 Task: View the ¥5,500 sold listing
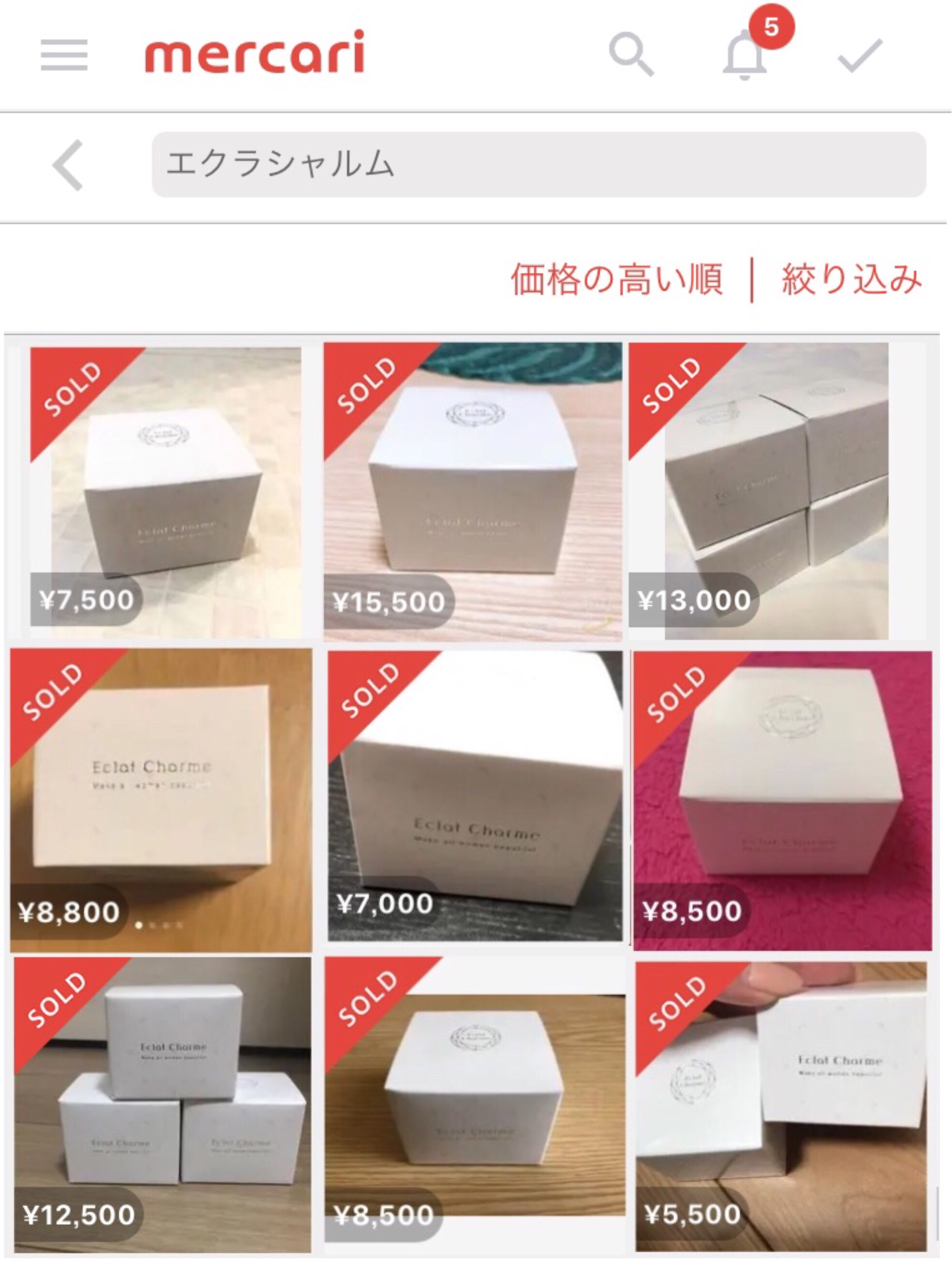[x=782, y=1107]
